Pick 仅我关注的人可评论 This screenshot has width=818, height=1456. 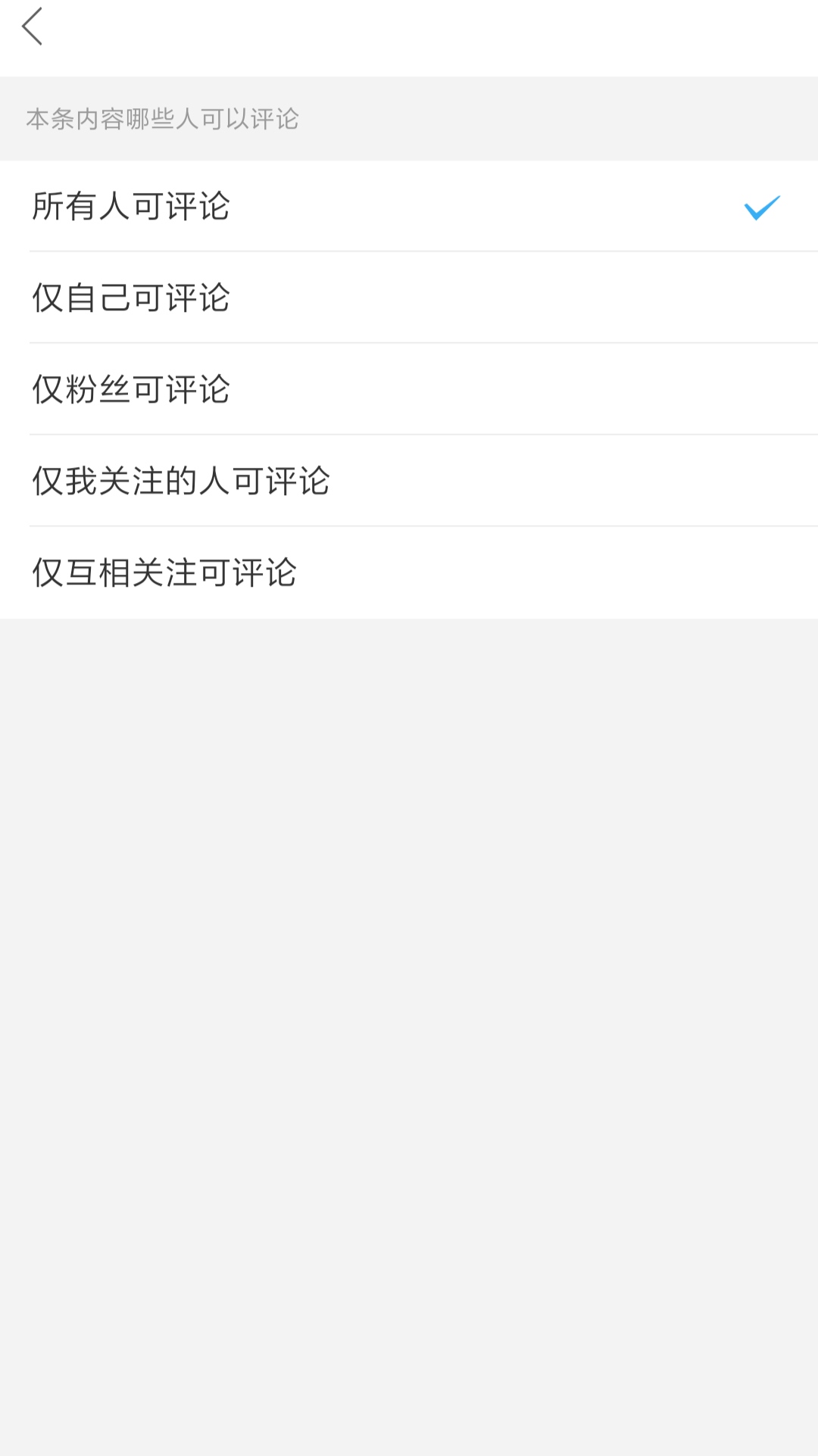tap(409, 481)
